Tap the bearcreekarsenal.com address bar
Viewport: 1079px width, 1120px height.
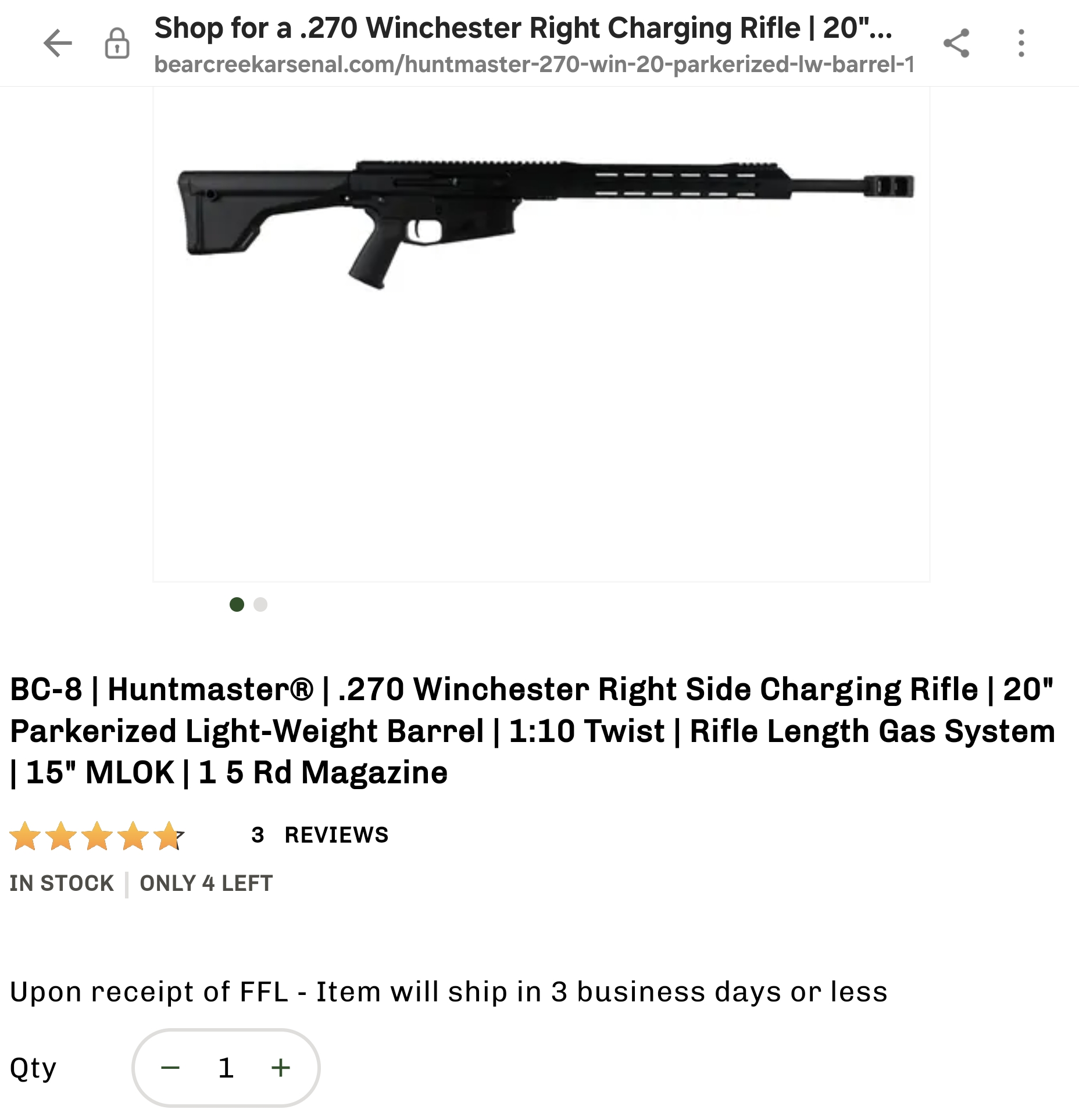534,64
